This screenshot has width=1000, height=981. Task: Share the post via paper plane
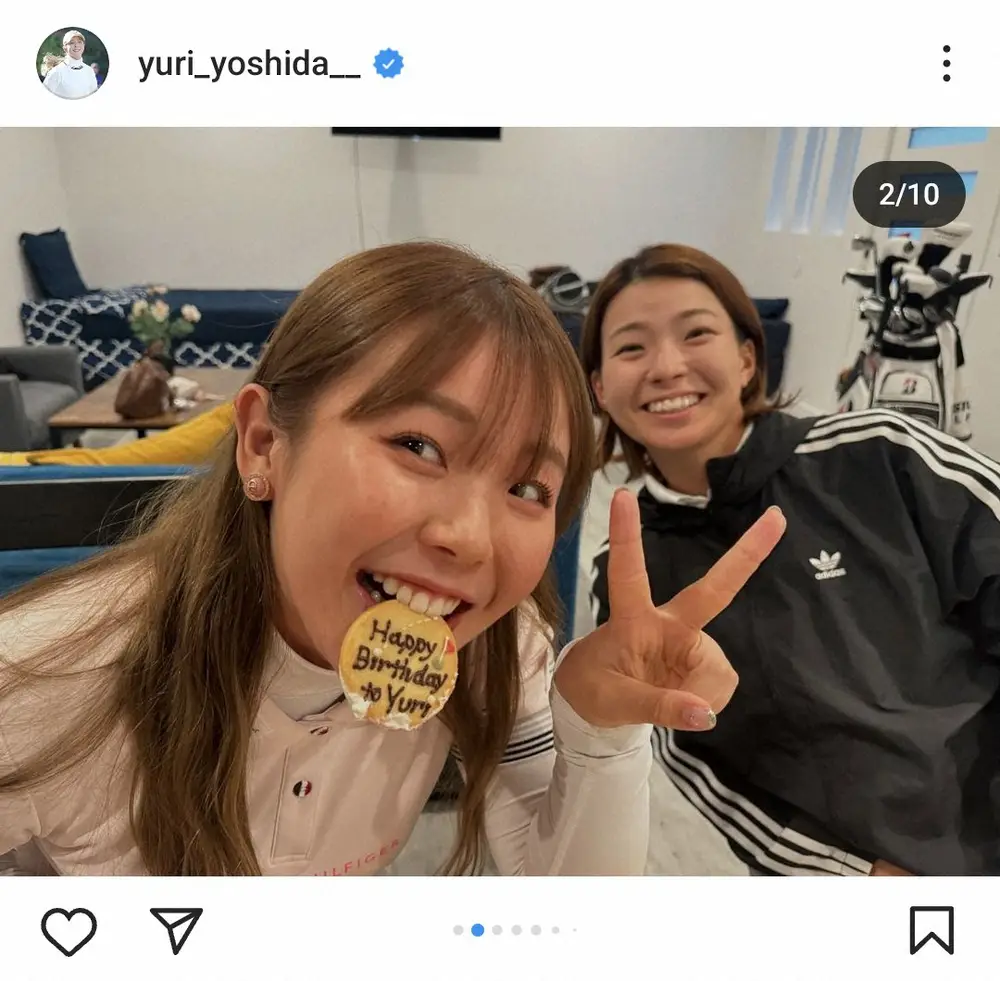[x=177, y=930]
